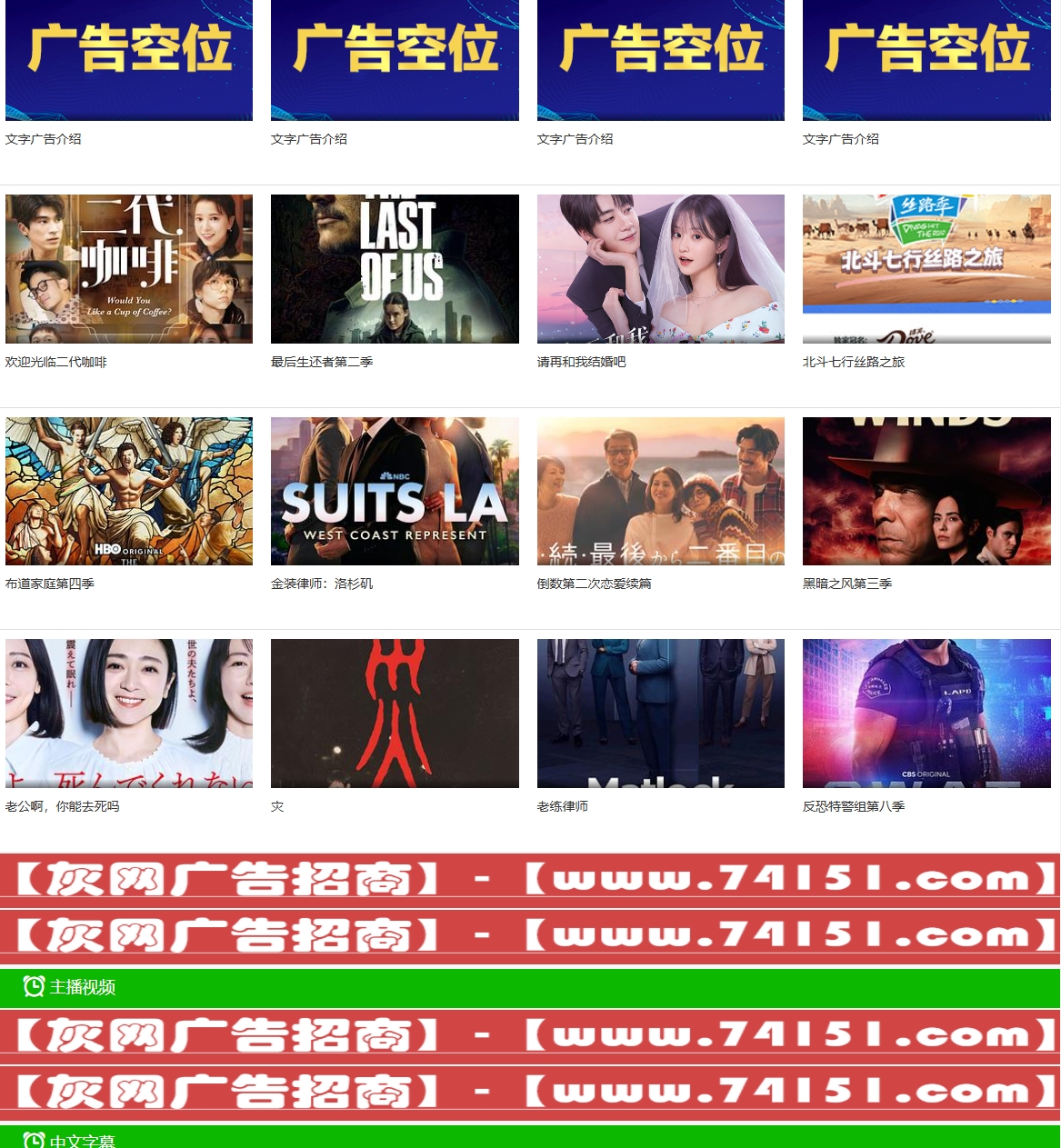Open the 请再和我结婚吧 poster thumbnail
Viewport: 1061px width, 1148px height.
pyautogui.click(x=660, y=268)
